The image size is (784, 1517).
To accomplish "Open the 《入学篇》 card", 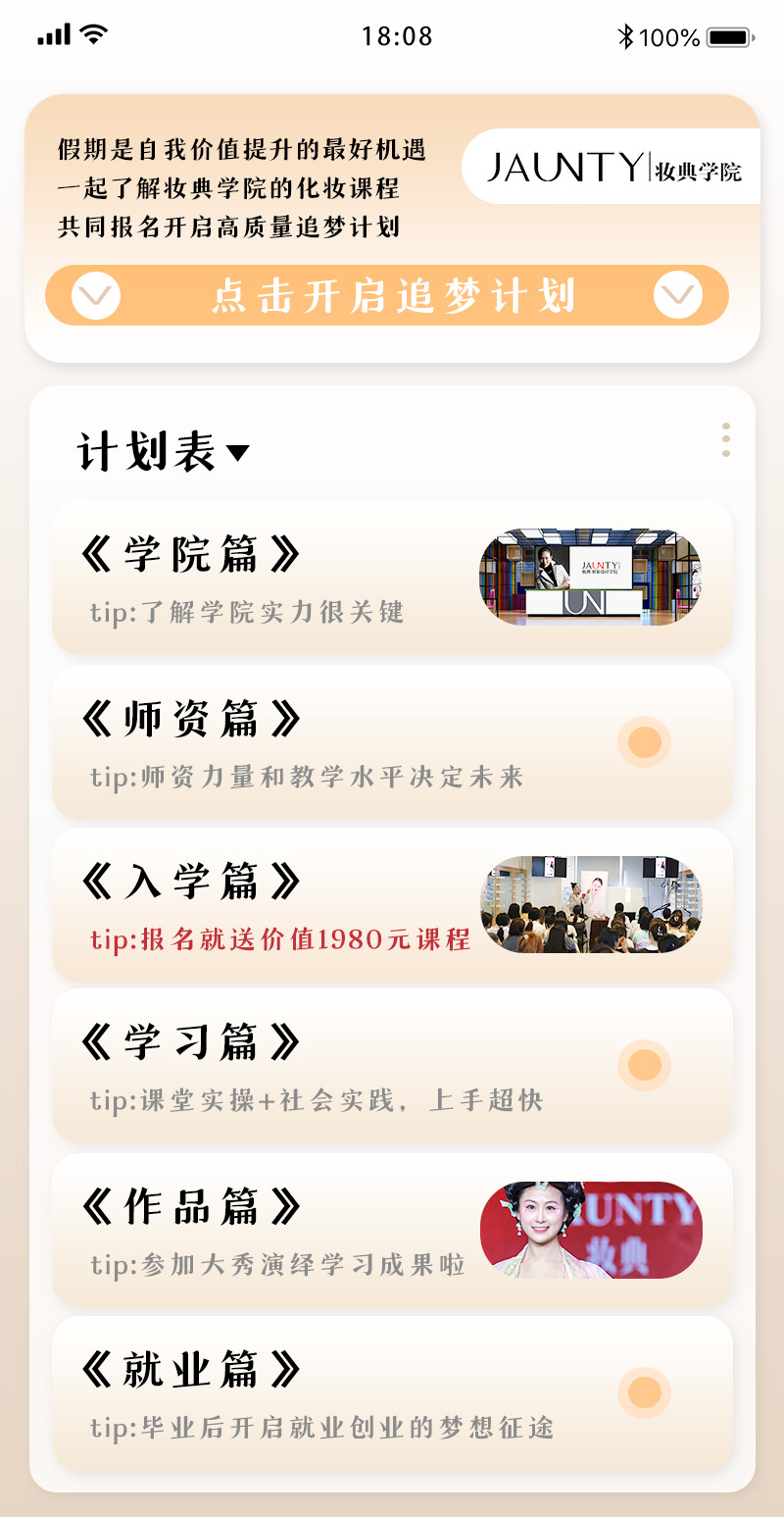I will pos(392,905).
